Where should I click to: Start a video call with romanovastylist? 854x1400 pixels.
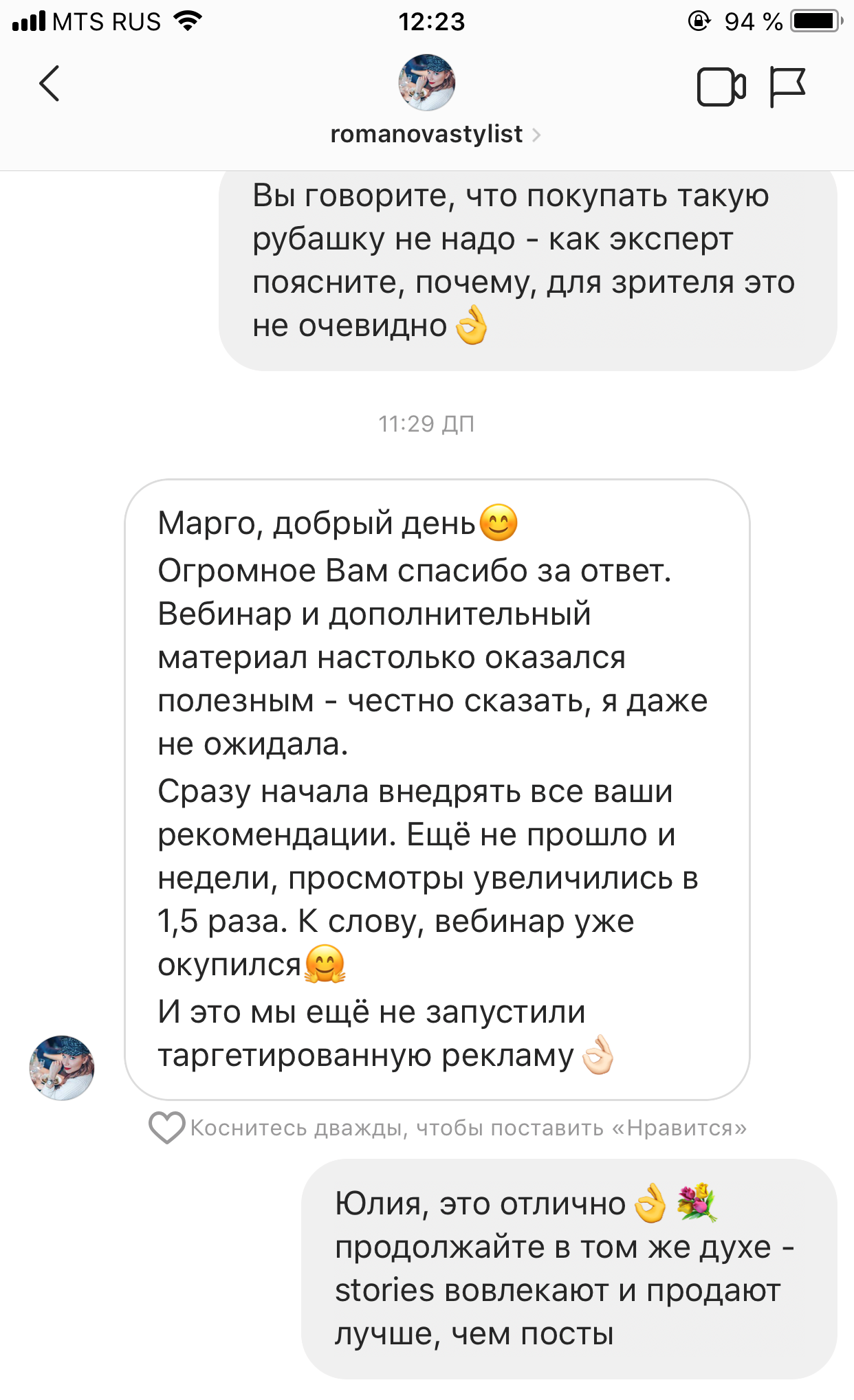click(721, 87)
